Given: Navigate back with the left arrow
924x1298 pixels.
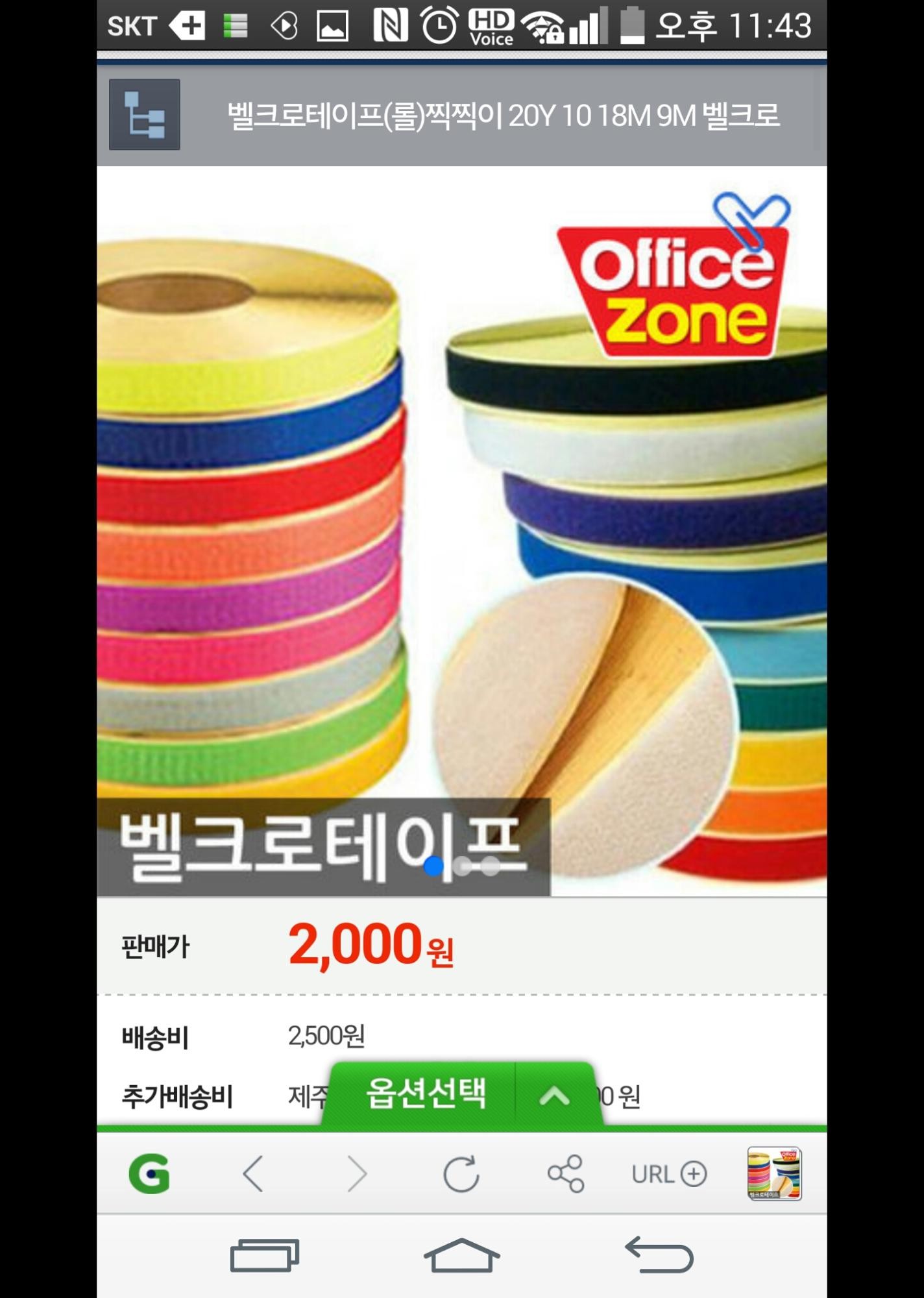Looking at the screenshot, I should click(x=253, y=1174).
